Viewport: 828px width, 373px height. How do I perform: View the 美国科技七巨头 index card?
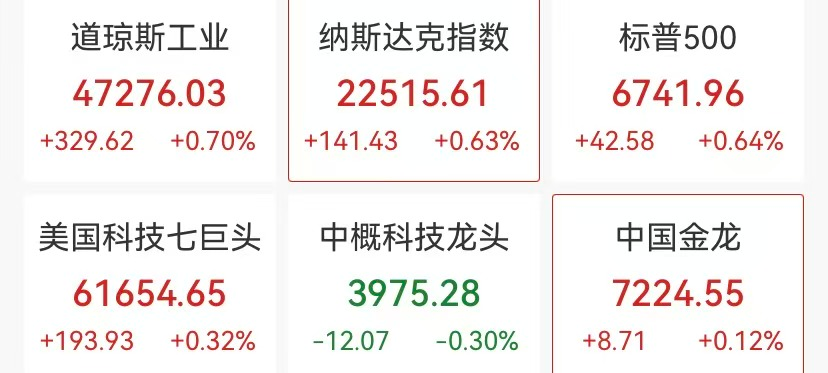150,284
